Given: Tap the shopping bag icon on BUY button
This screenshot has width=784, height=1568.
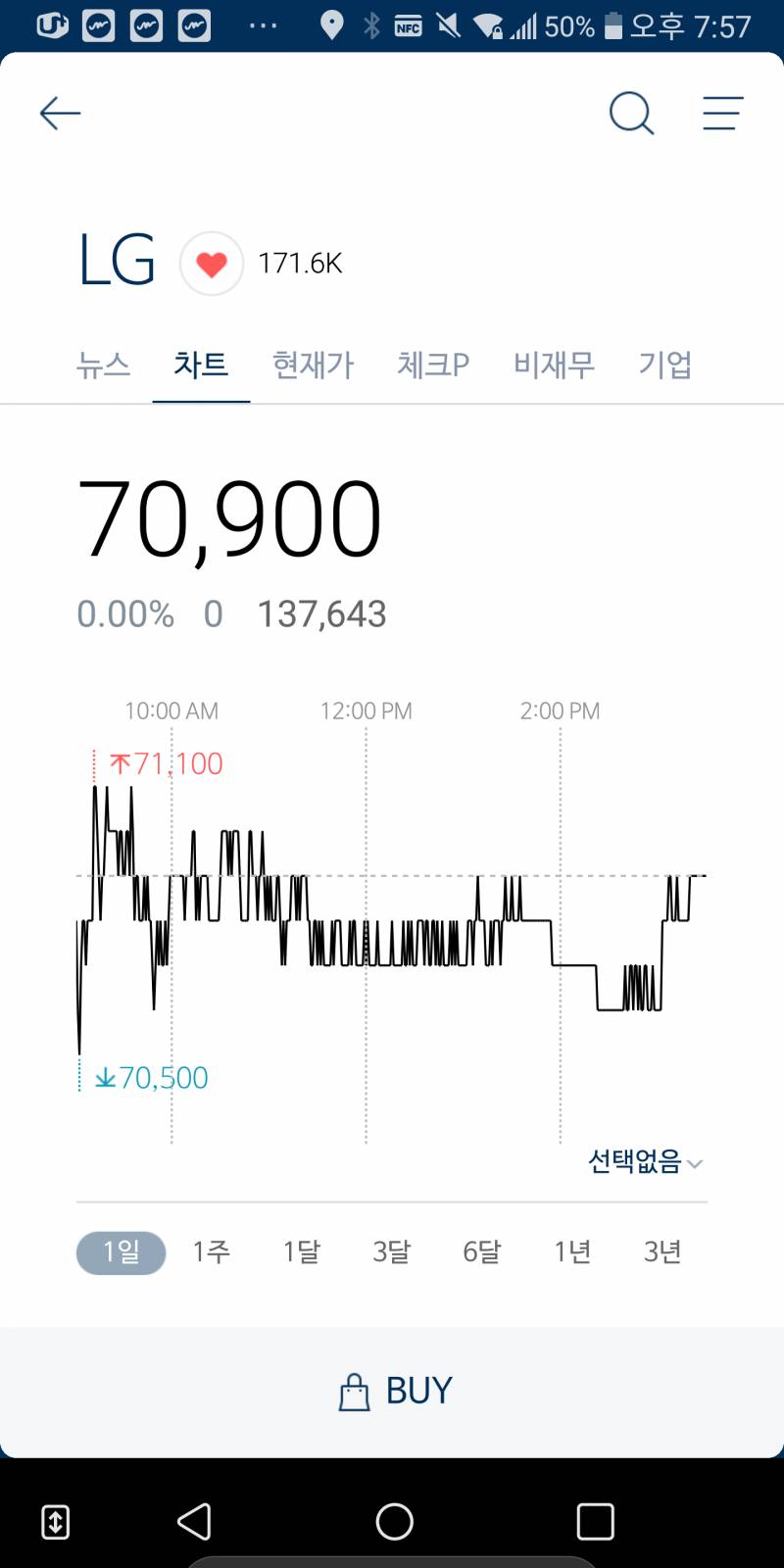Looking at the screenshot, I should coord(353,1389).
